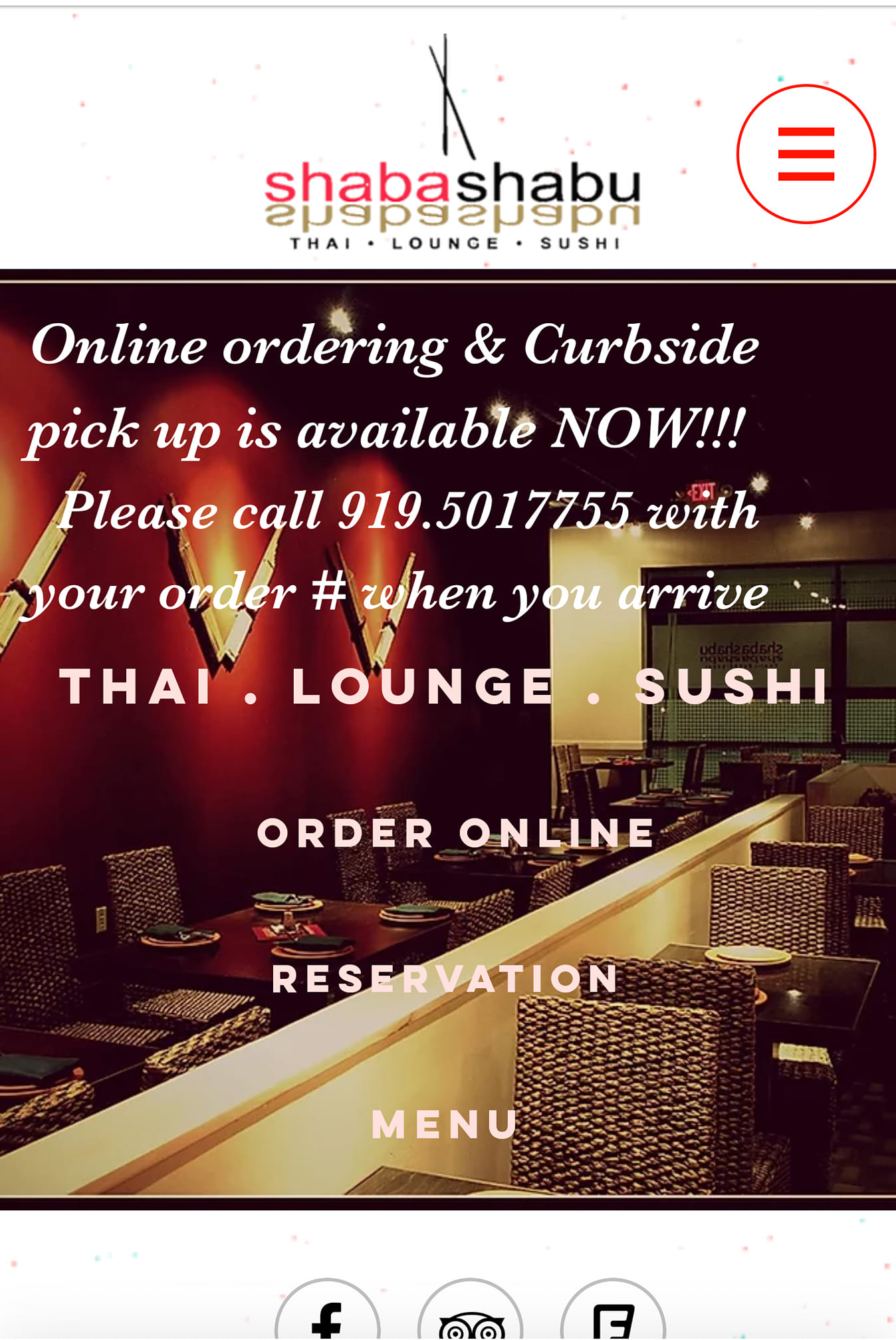View the MENU page
The width and height of the screenshot is (896, 1340).
(x=445, y=1125)
